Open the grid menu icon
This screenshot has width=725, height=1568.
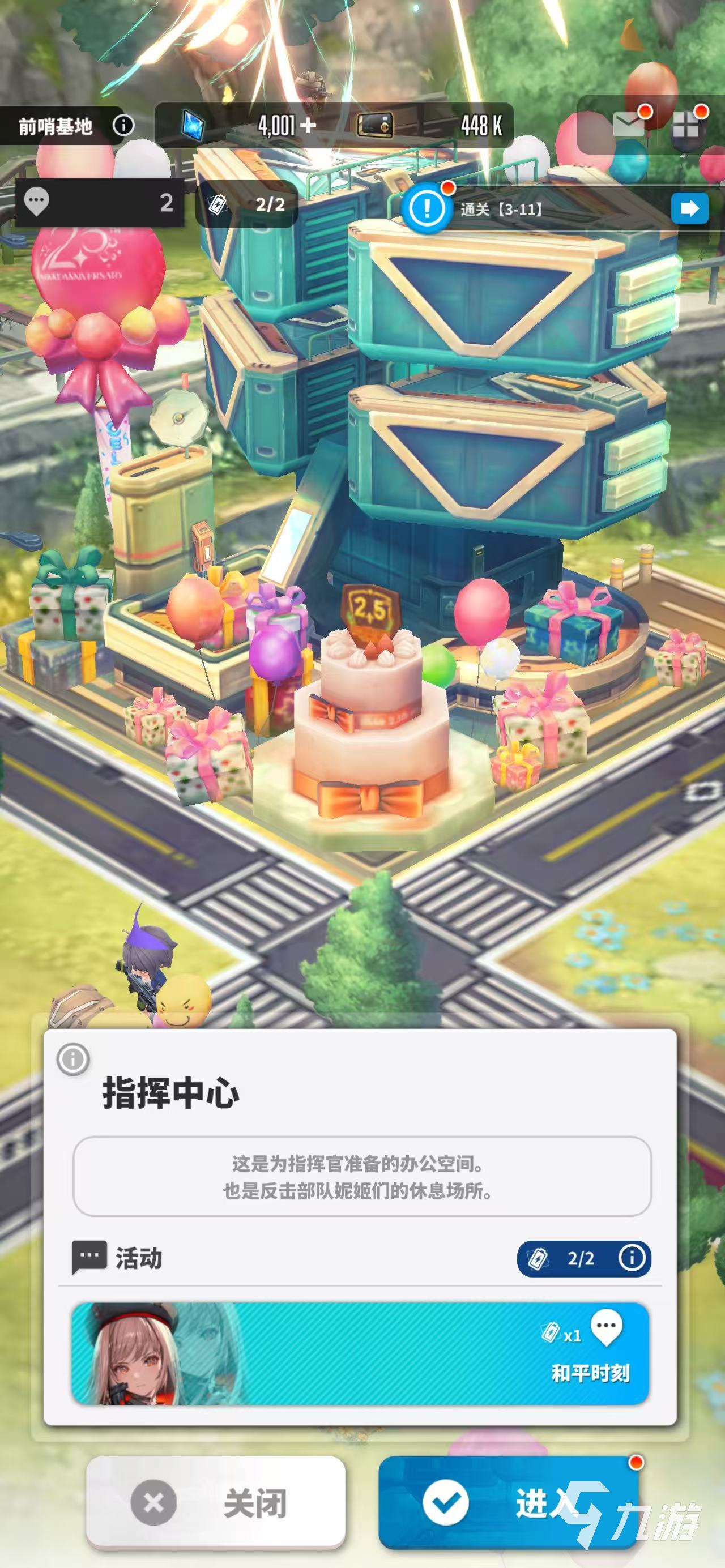[x=686, y=127]
